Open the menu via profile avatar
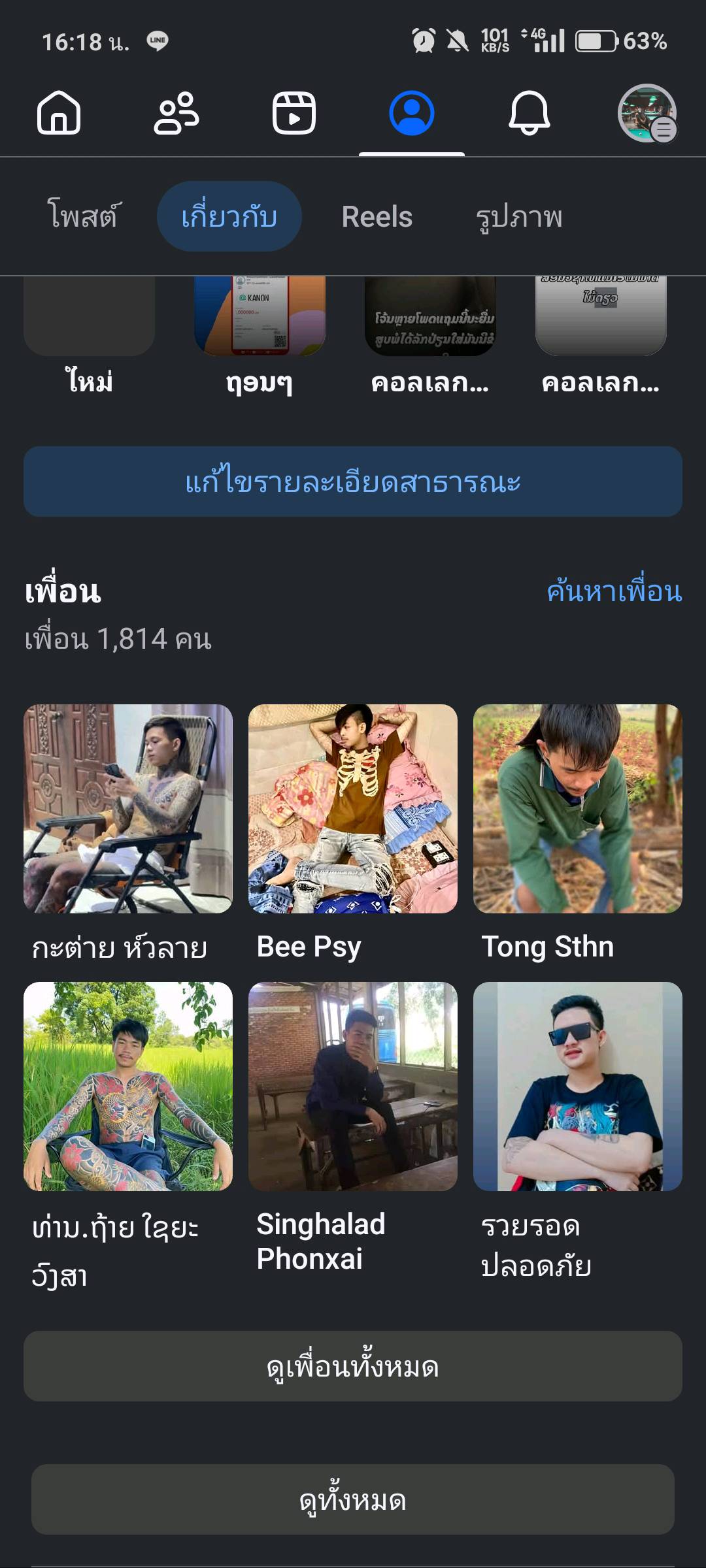 tap(647, 113)
